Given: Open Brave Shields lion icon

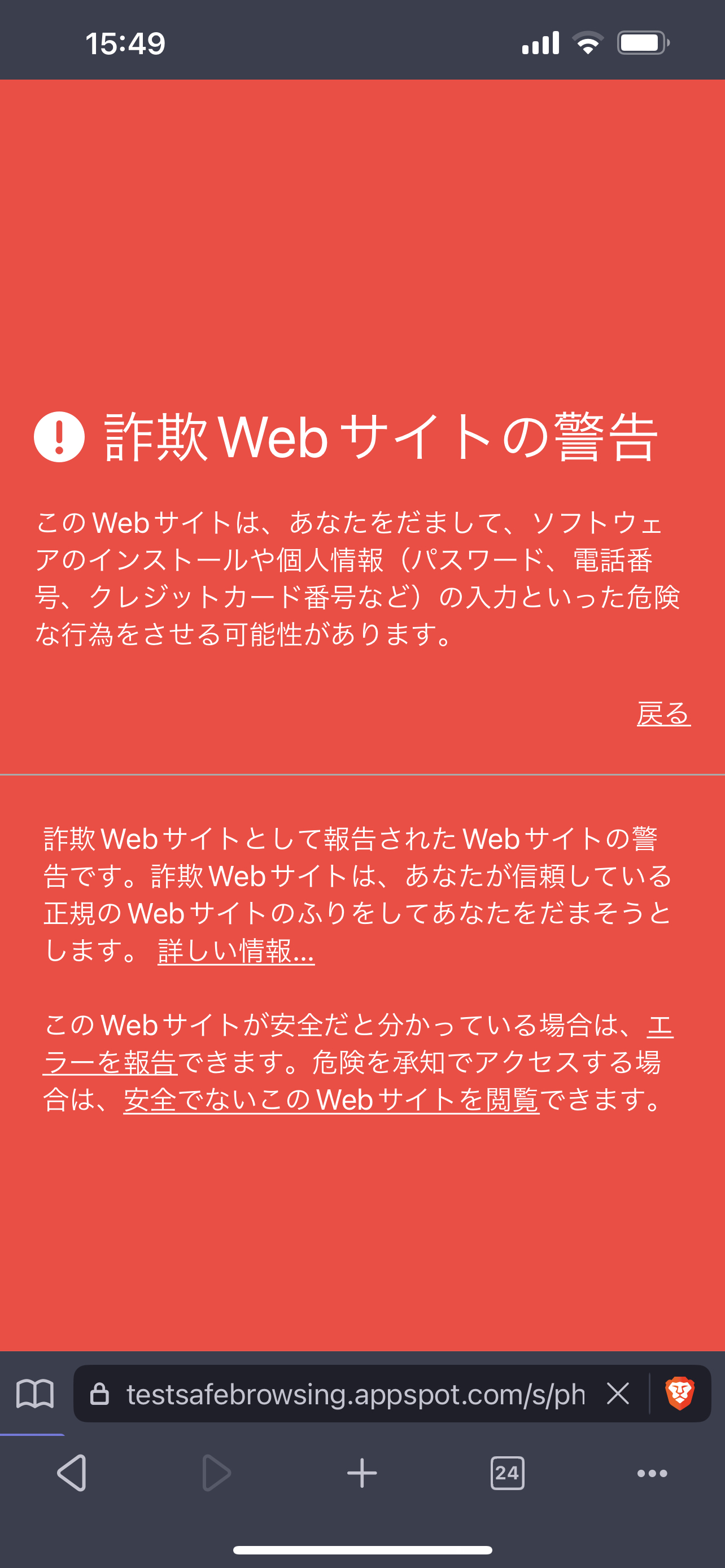Looking at the screenshot, I should pos(679,1393).
